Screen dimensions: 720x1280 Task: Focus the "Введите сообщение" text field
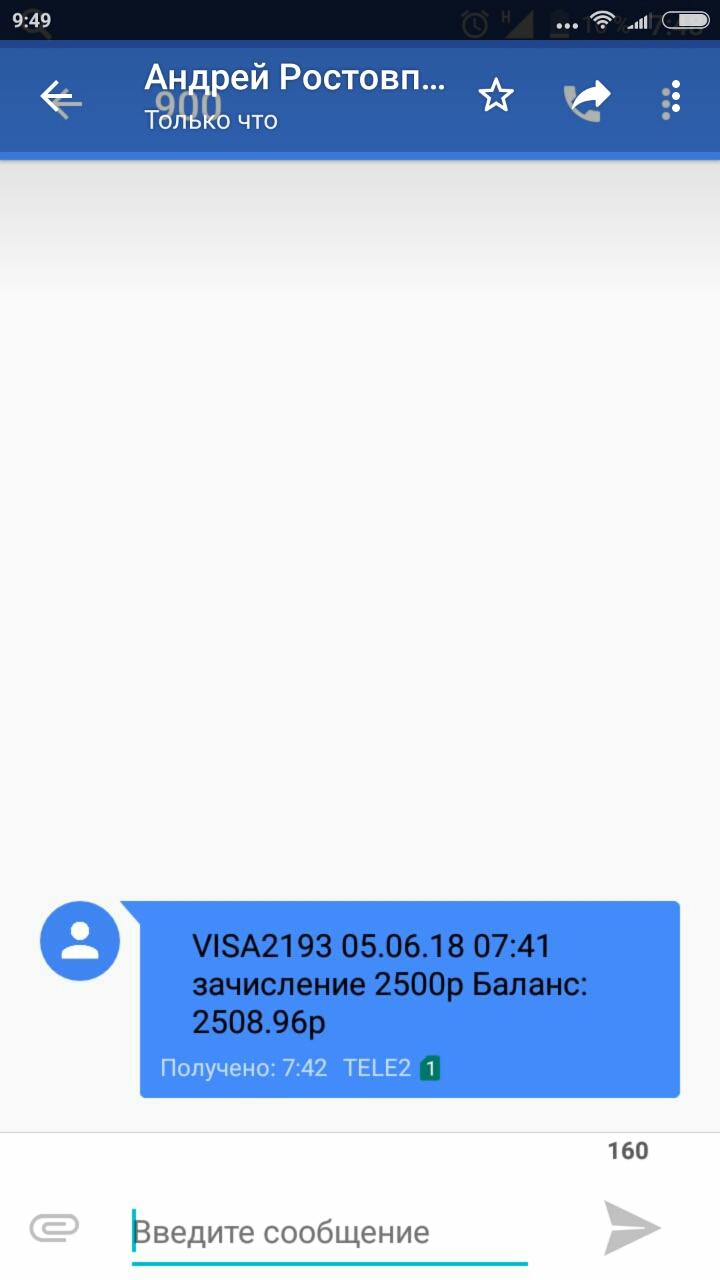pyautogui.click(x=330, y=1232)
